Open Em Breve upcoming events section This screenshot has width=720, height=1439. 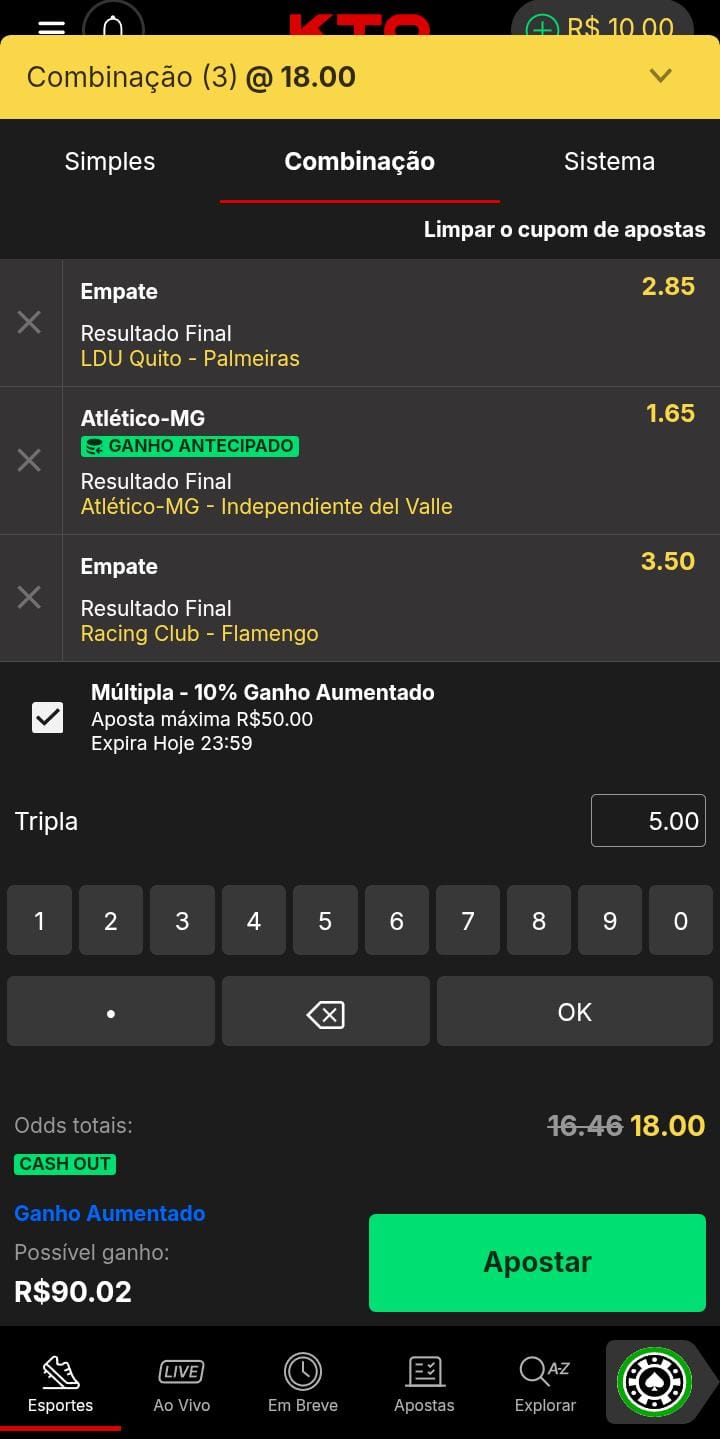click(x=302, y=1382)
